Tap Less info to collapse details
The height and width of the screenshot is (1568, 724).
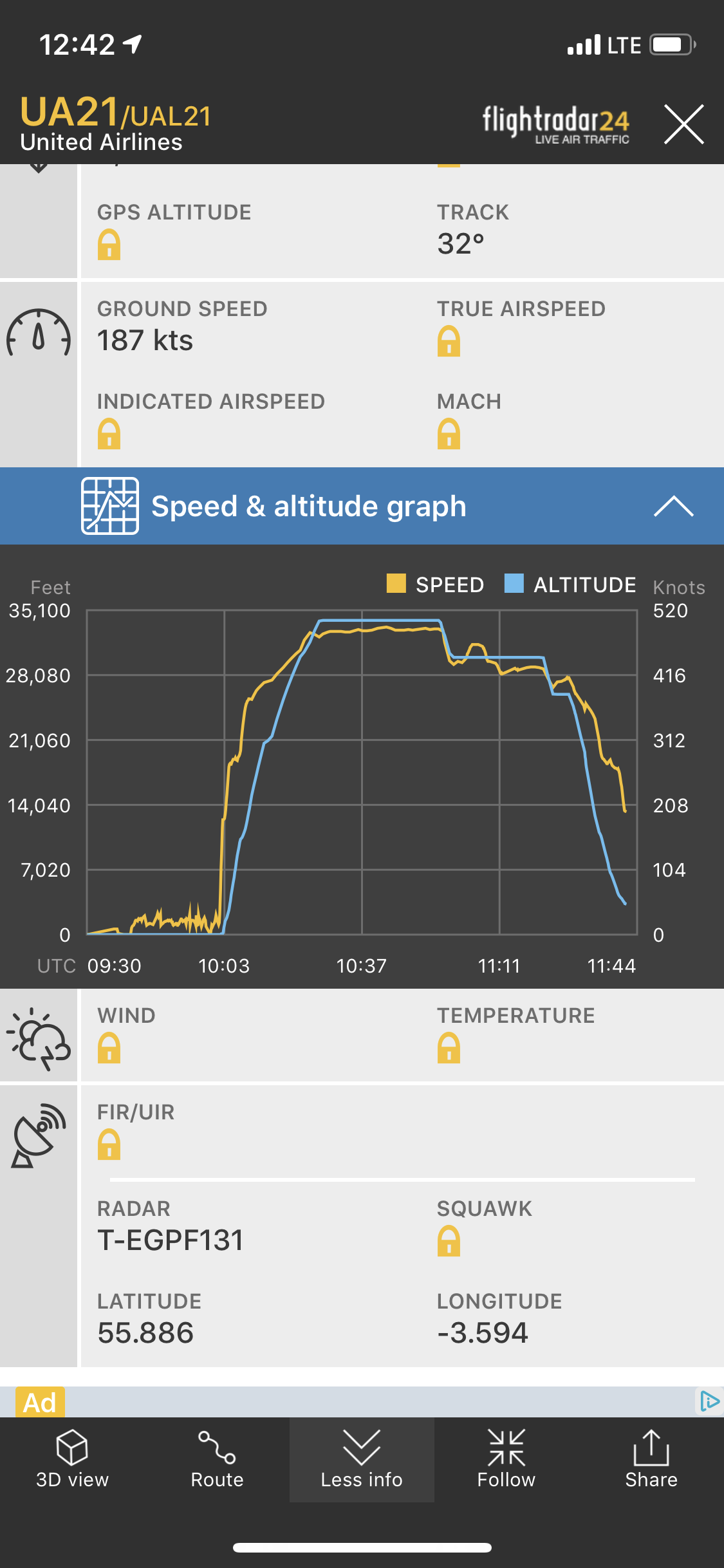point(362,1460)
